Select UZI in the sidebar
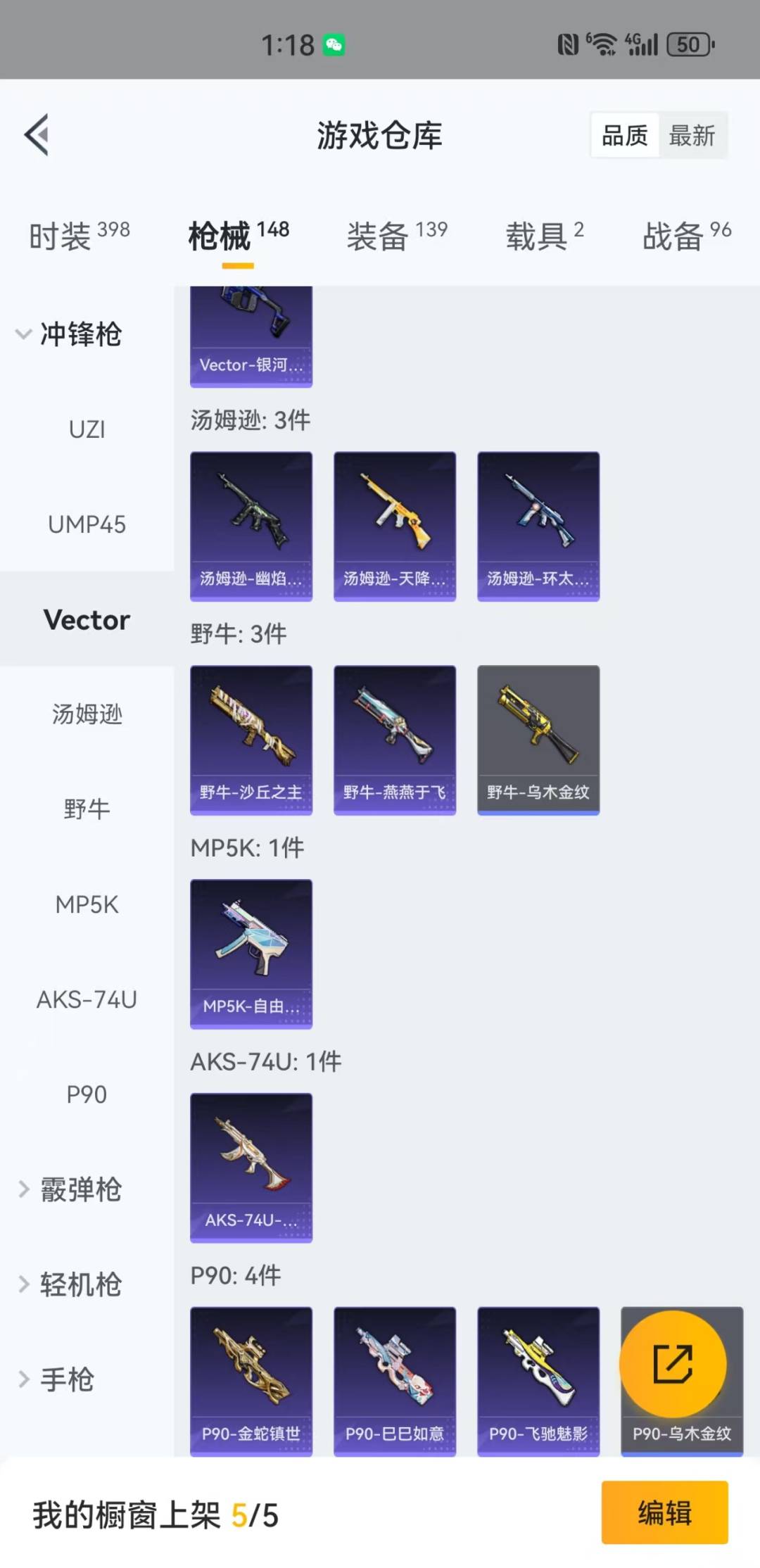The height and width of the screenshot is (1568, 760). point(87,429)
